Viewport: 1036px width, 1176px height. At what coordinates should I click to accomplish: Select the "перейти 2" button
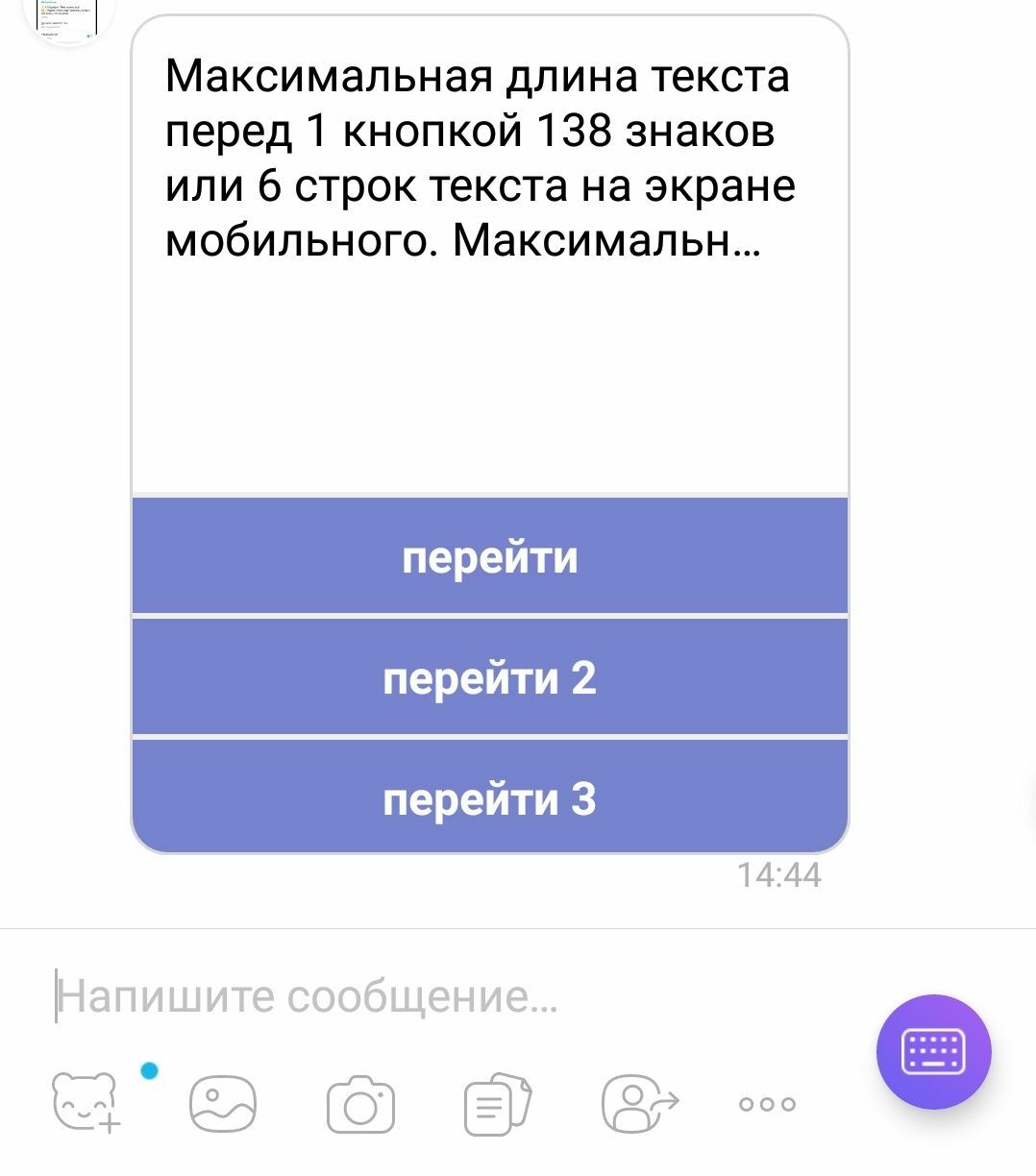tap(489, 678)
